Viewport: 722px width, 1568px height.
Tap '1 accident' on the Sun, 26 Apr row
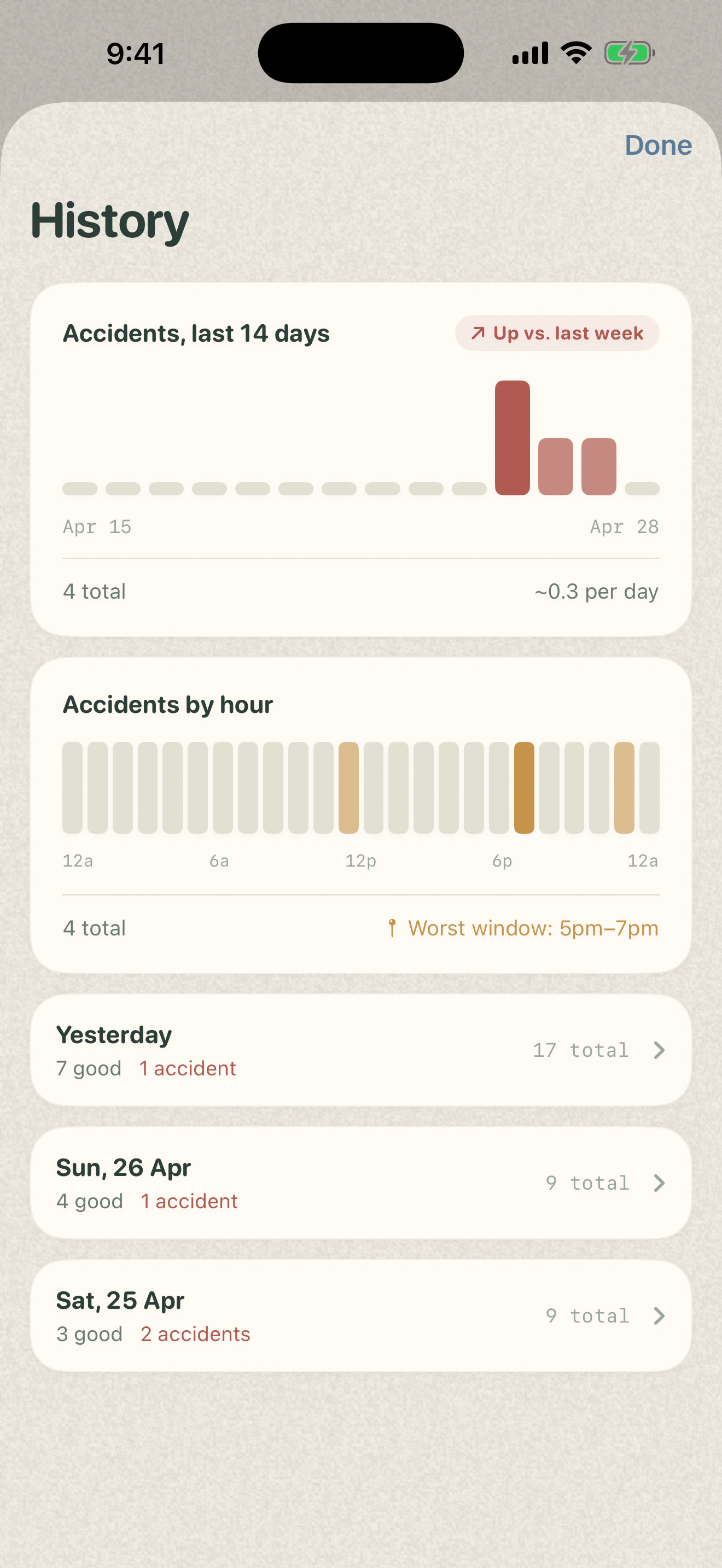(189, 1201)
